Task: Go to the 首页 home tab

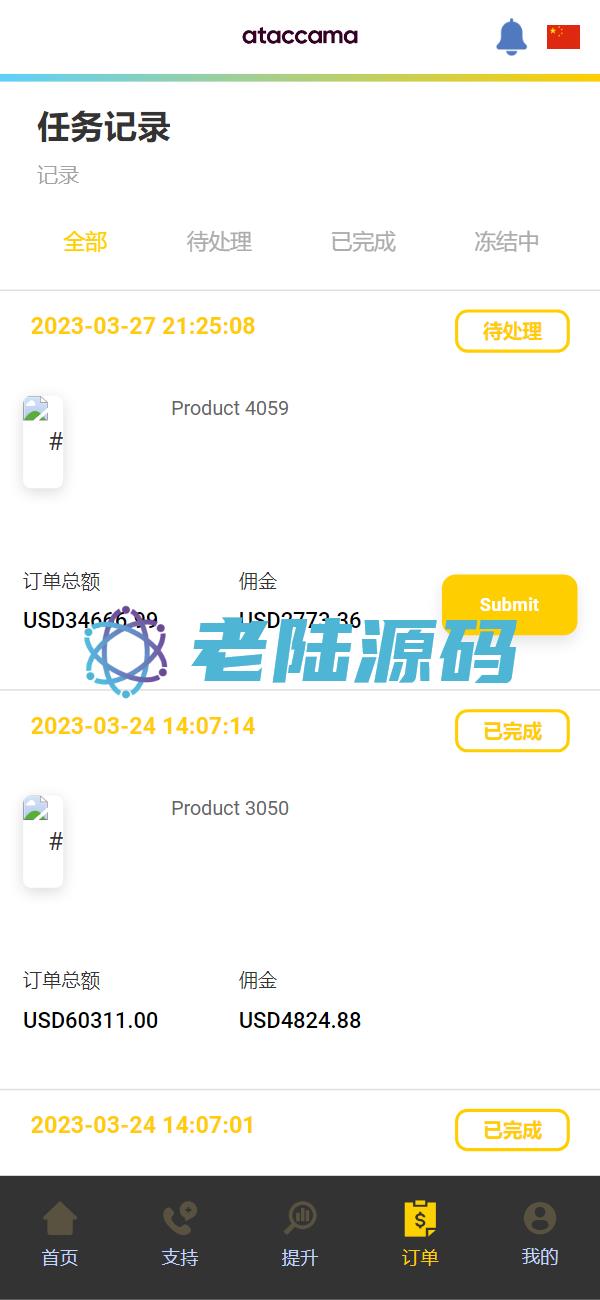Action: tap(60, 1236)
